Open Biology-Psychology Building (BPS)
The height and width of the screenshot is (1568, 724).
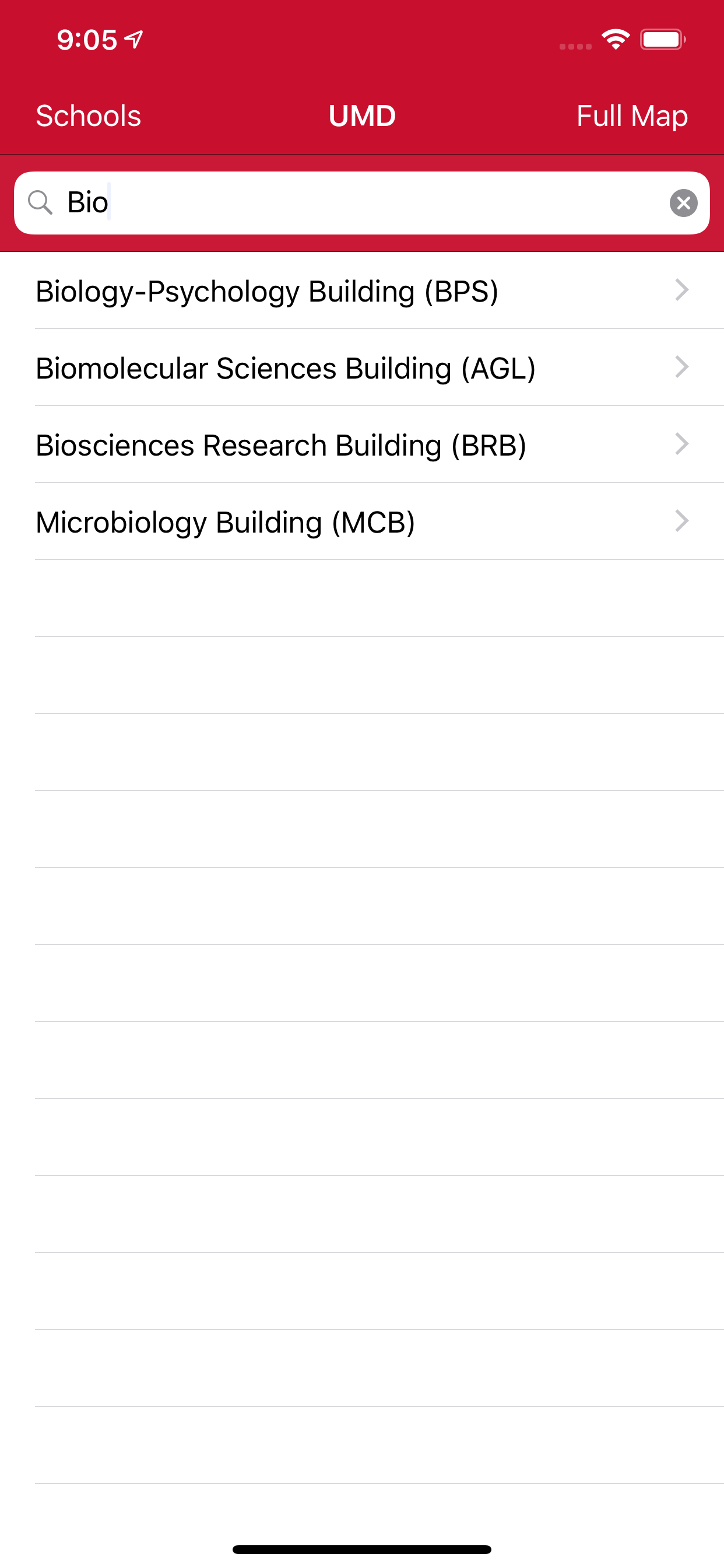click(x=362, y=291)
